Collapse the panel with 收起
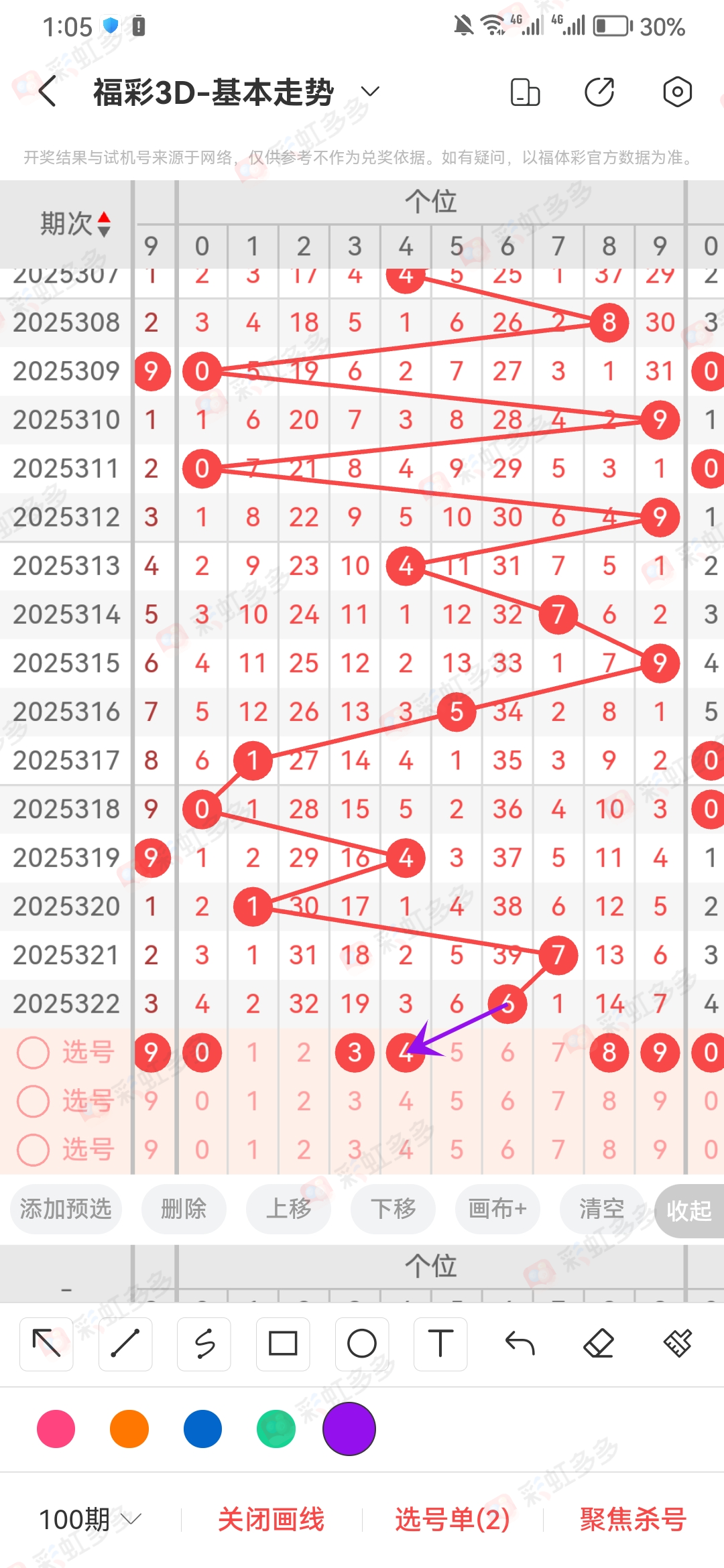The height and width of the screenshot is (1568, 724). pos(688,1211)
